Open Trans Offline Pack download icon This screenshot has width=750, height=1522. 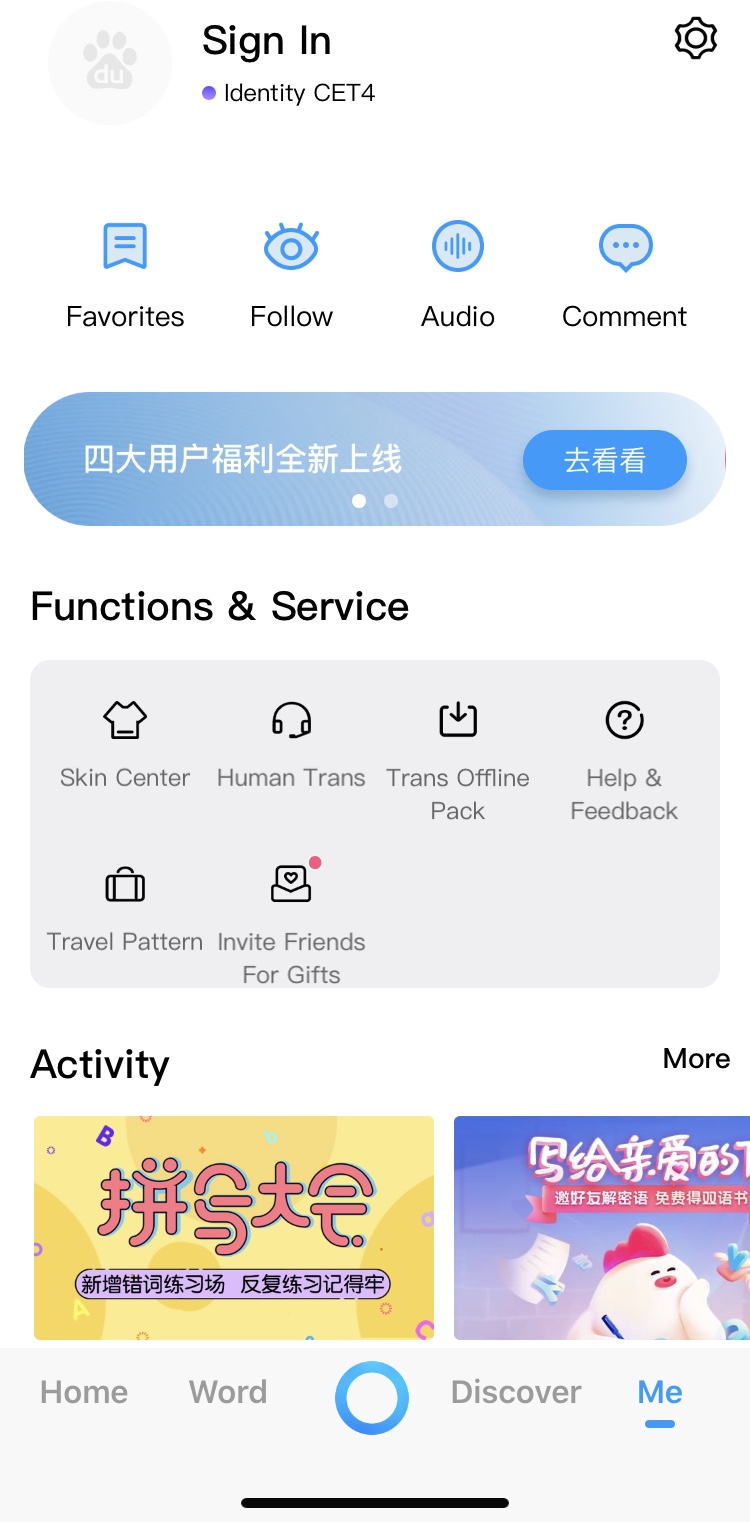[457, 718]
